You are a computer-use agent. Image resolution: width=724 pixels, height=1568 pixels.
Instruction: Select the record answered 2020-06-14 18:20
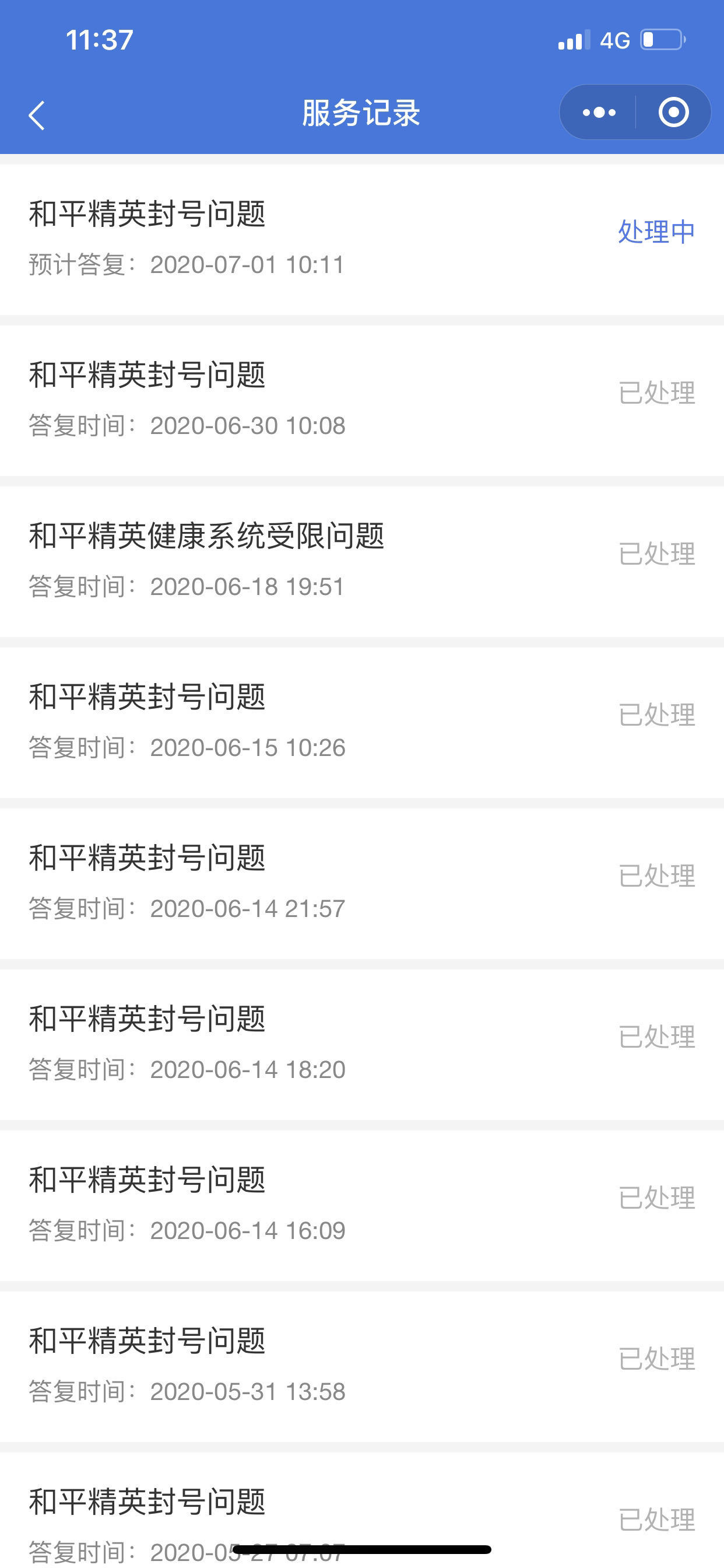pos(361,1044)
